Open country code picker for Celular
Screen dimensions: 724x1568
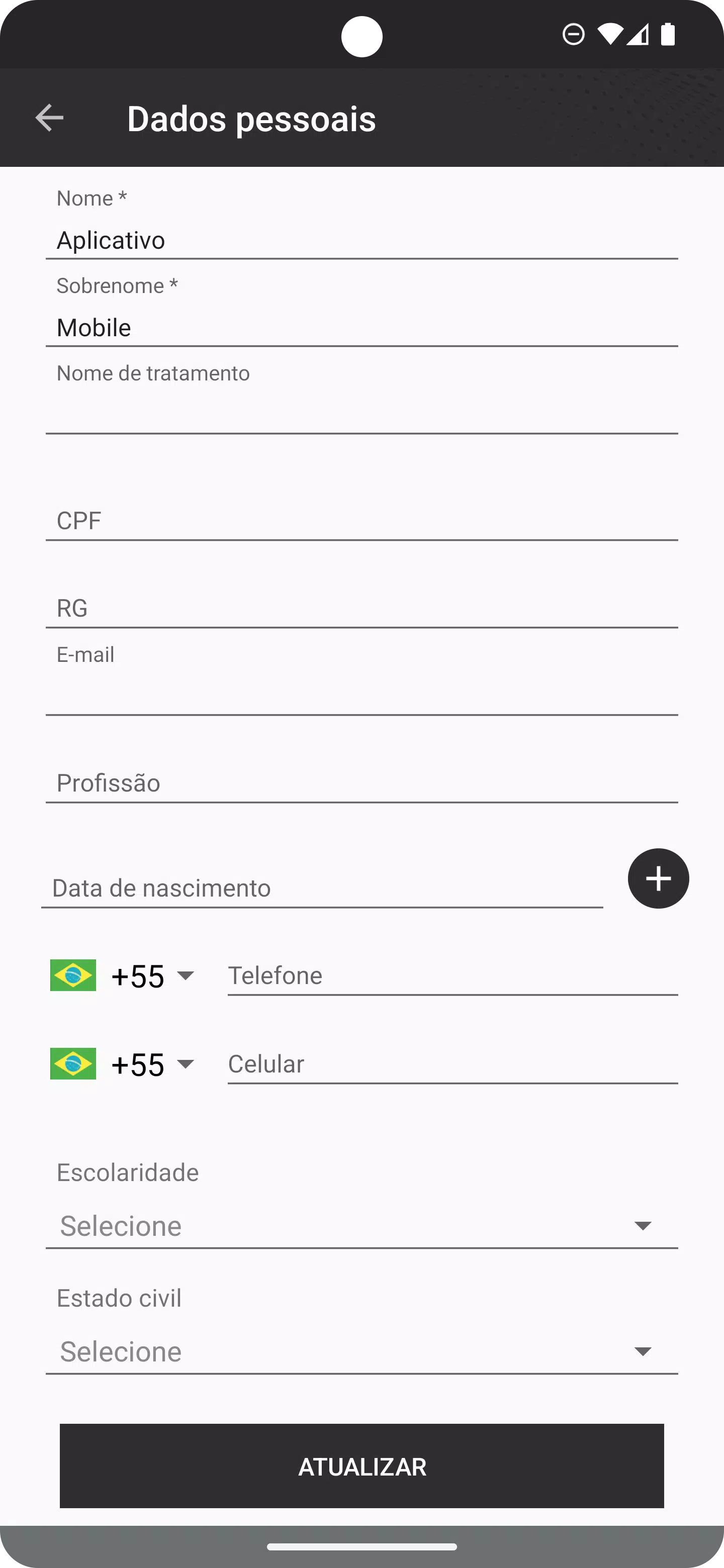(x=122, y=1064)
